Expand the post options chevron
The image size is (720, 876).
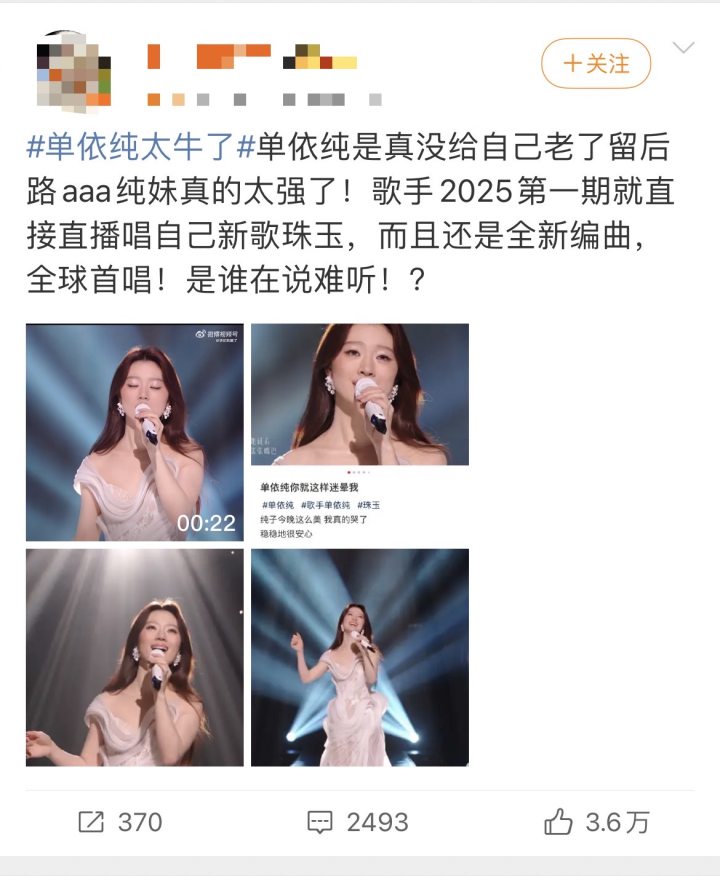tap(684, 48)
